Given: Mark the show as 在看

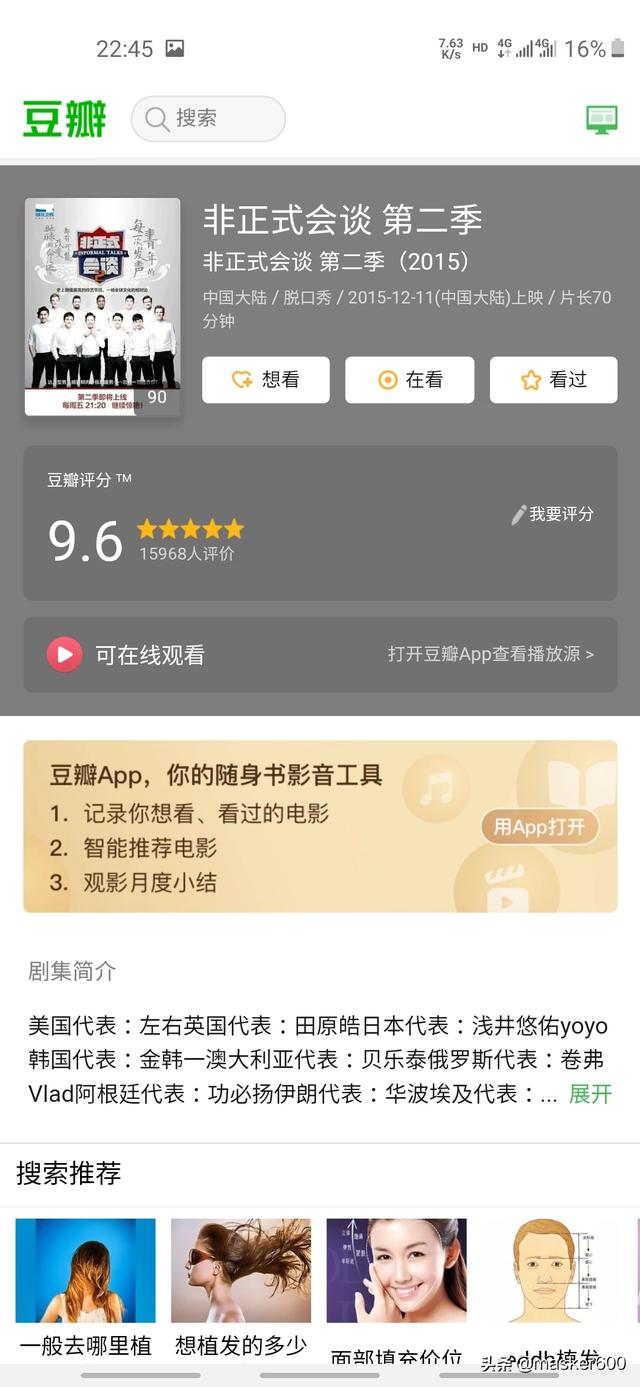Looking at the screenshot, I should [410, 380].
